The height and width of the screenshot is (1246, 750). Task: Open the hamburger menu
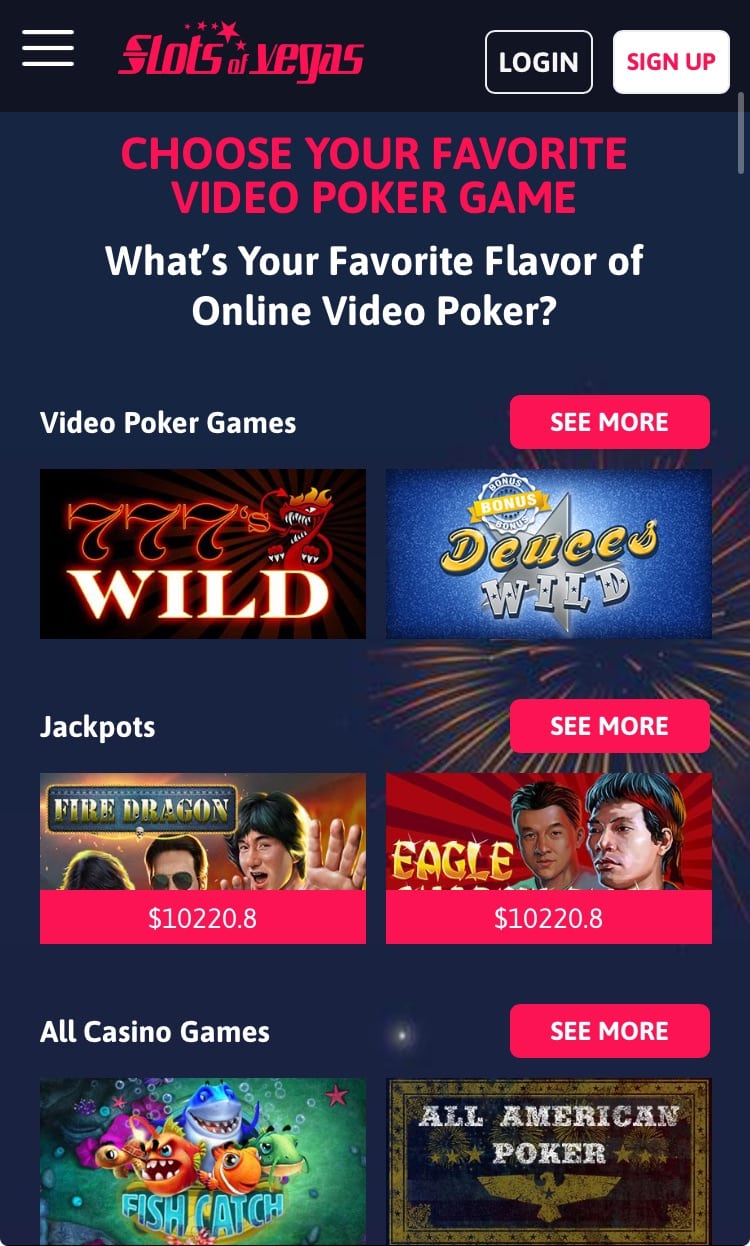(x=48, y=48)
